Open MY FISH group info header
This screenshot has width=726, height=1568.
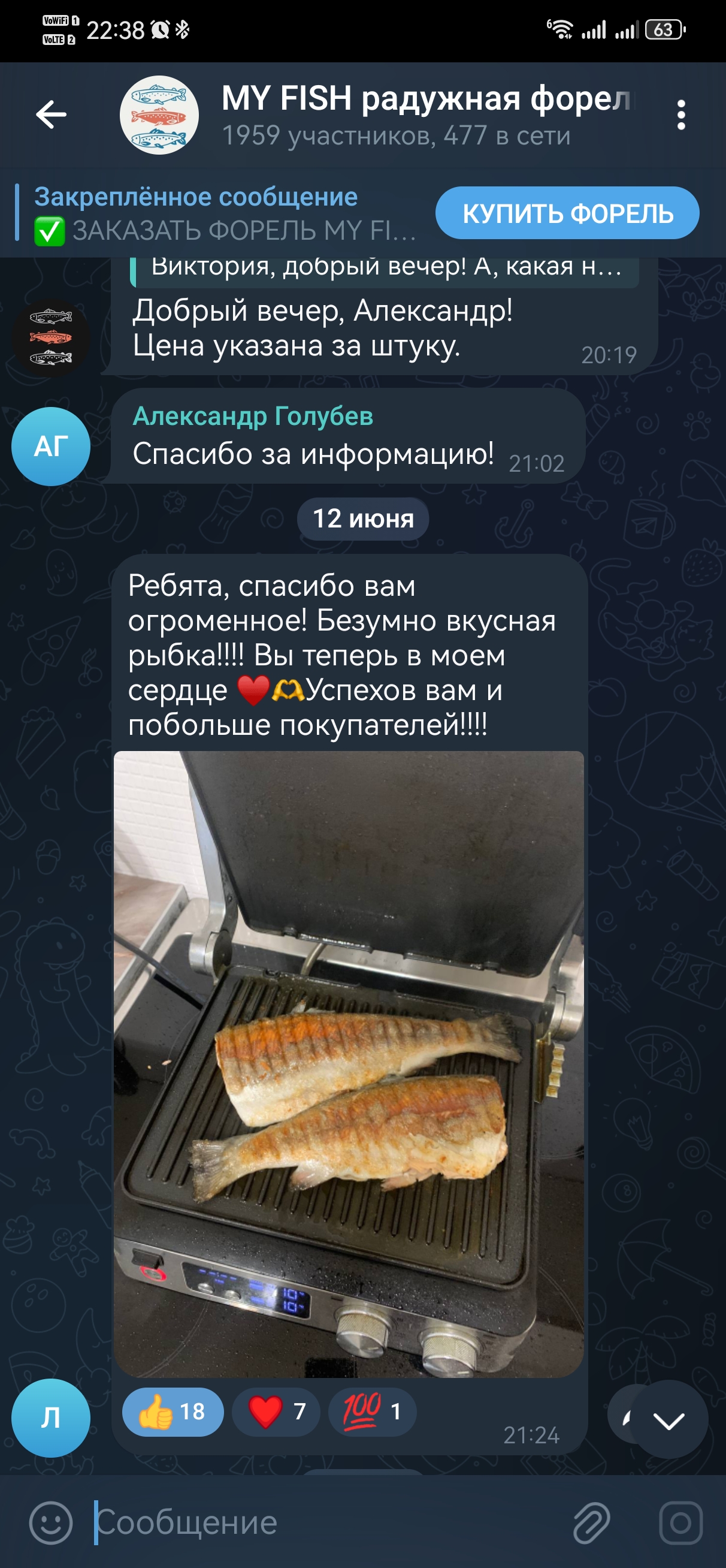(426, 114)
